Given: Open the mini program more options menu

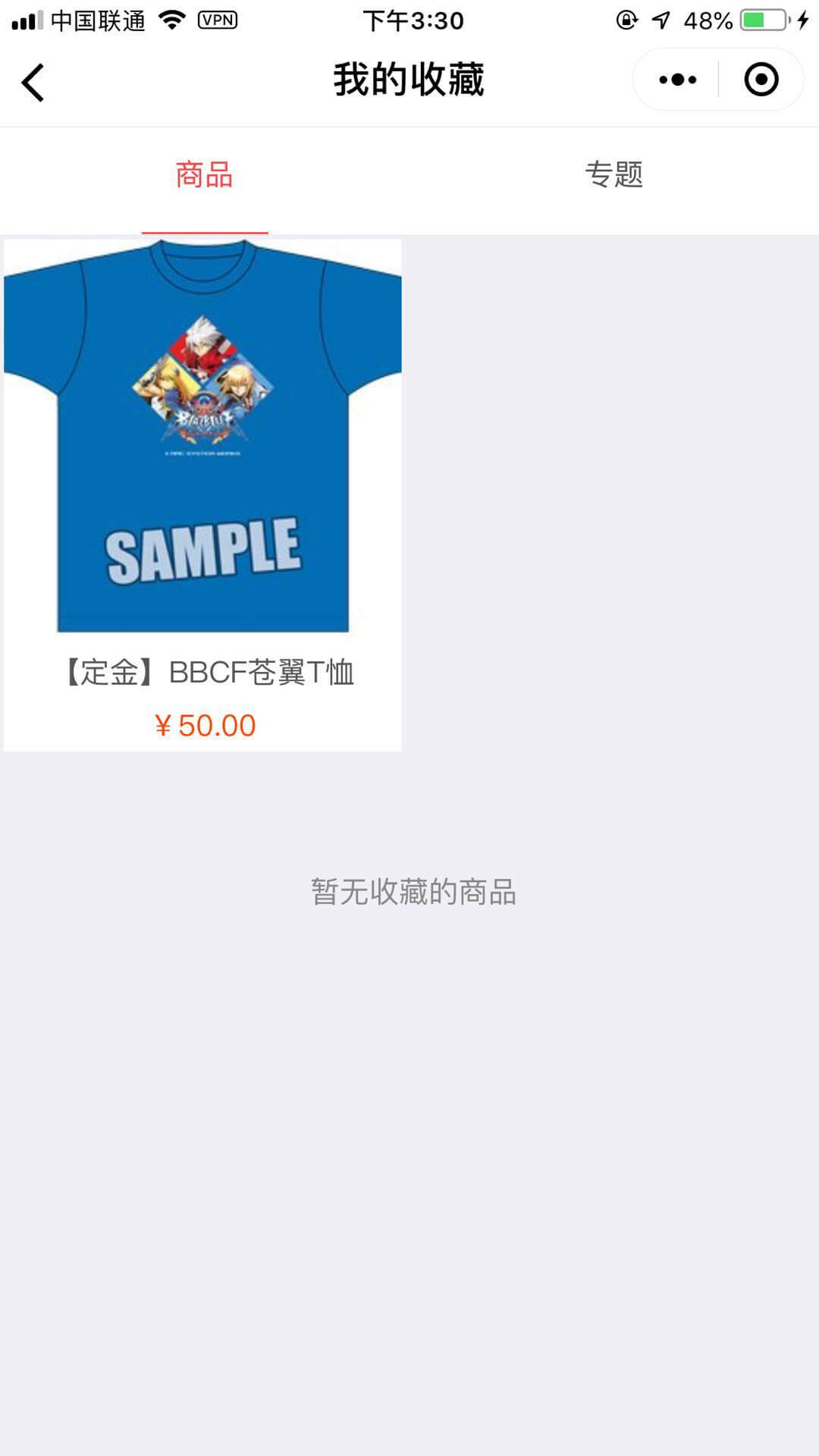Looking at the screenshot, I should click(x=677, y=80).
